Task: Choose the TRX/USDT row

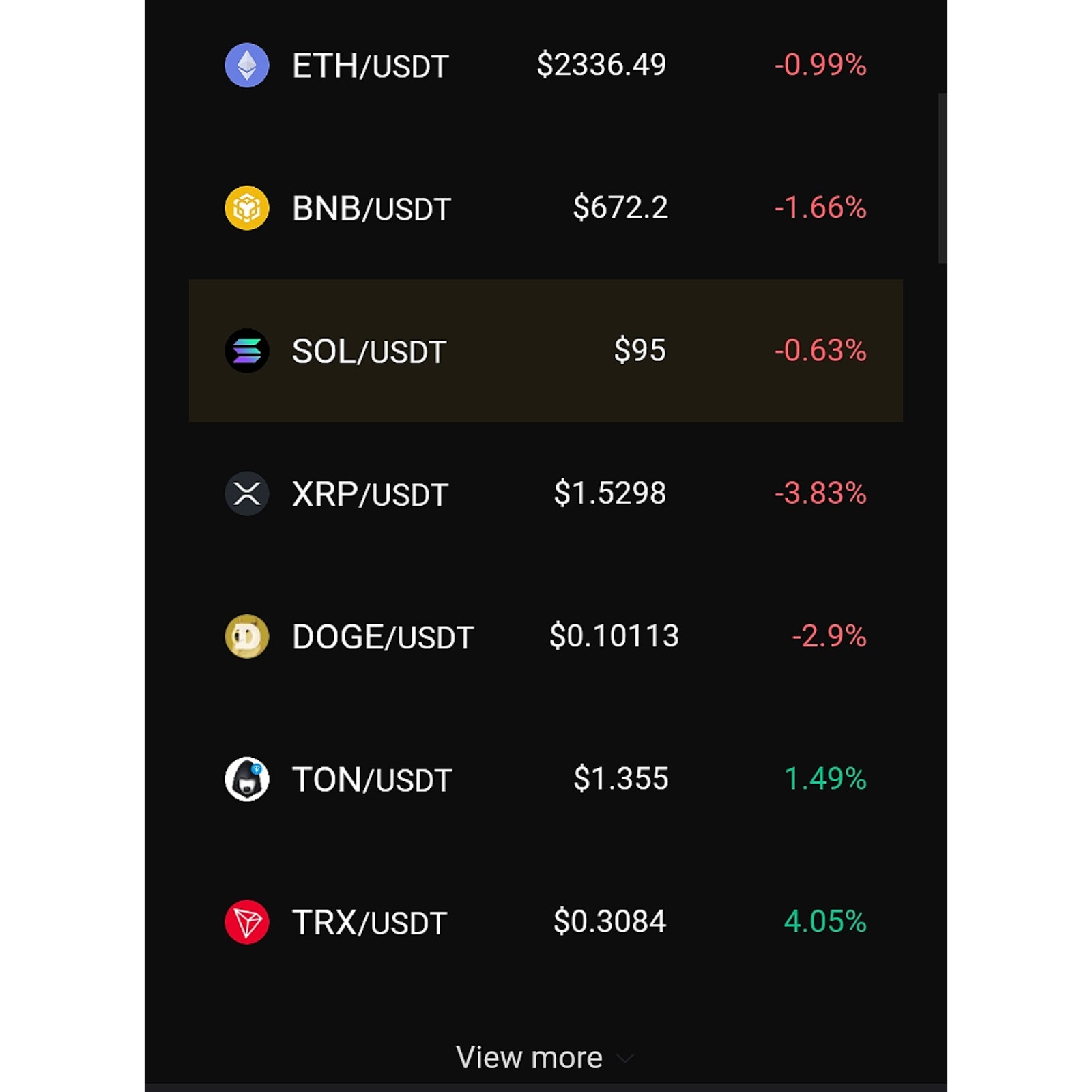Action: click(369, 922)
